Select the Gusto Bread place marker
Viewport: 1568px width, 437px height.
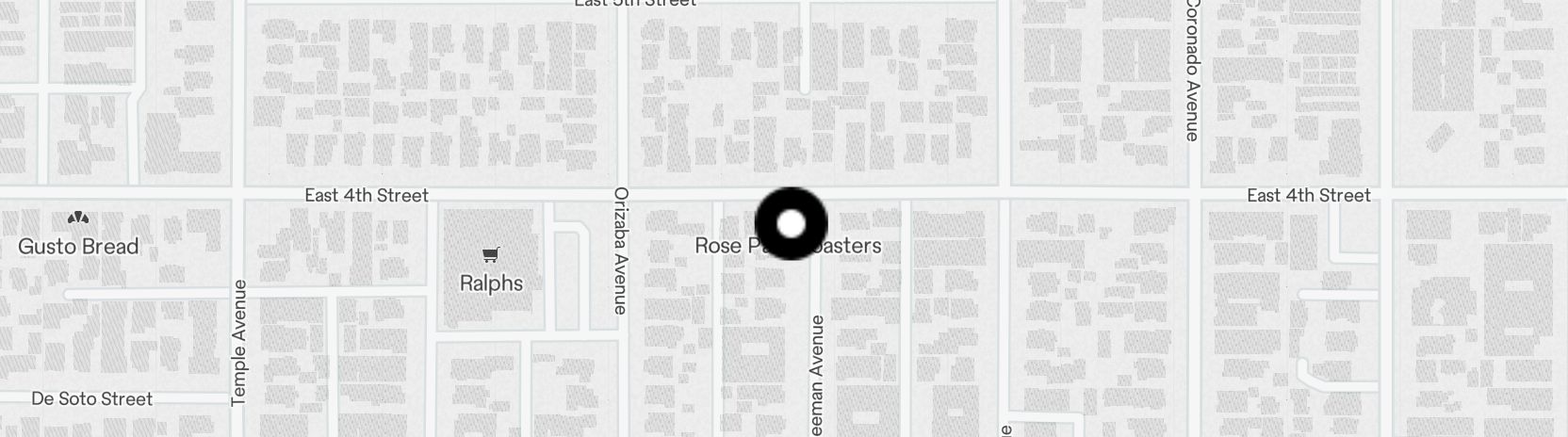coord(78,218)
